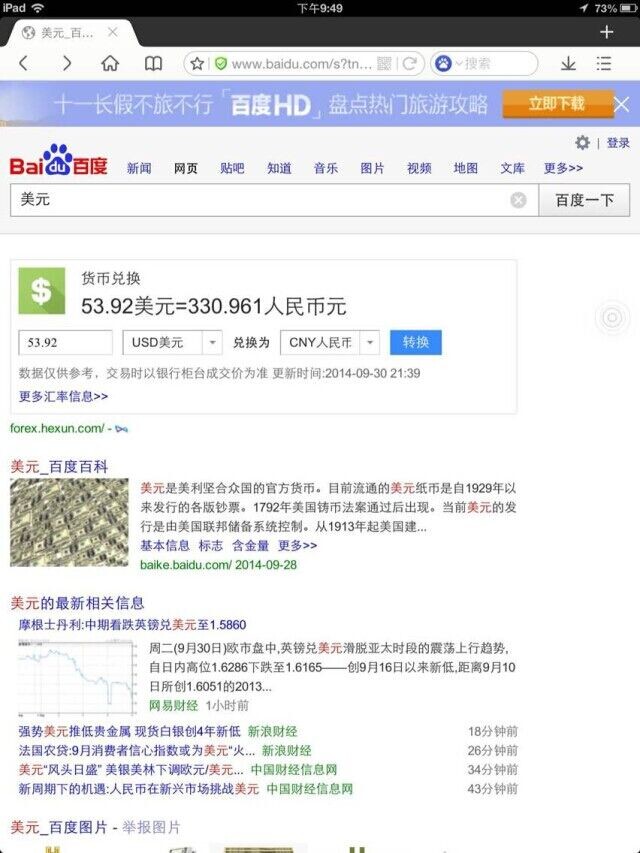This screenshot has height=853, width=640.
Task: Go back to the previous page
Action: point(24,63)
